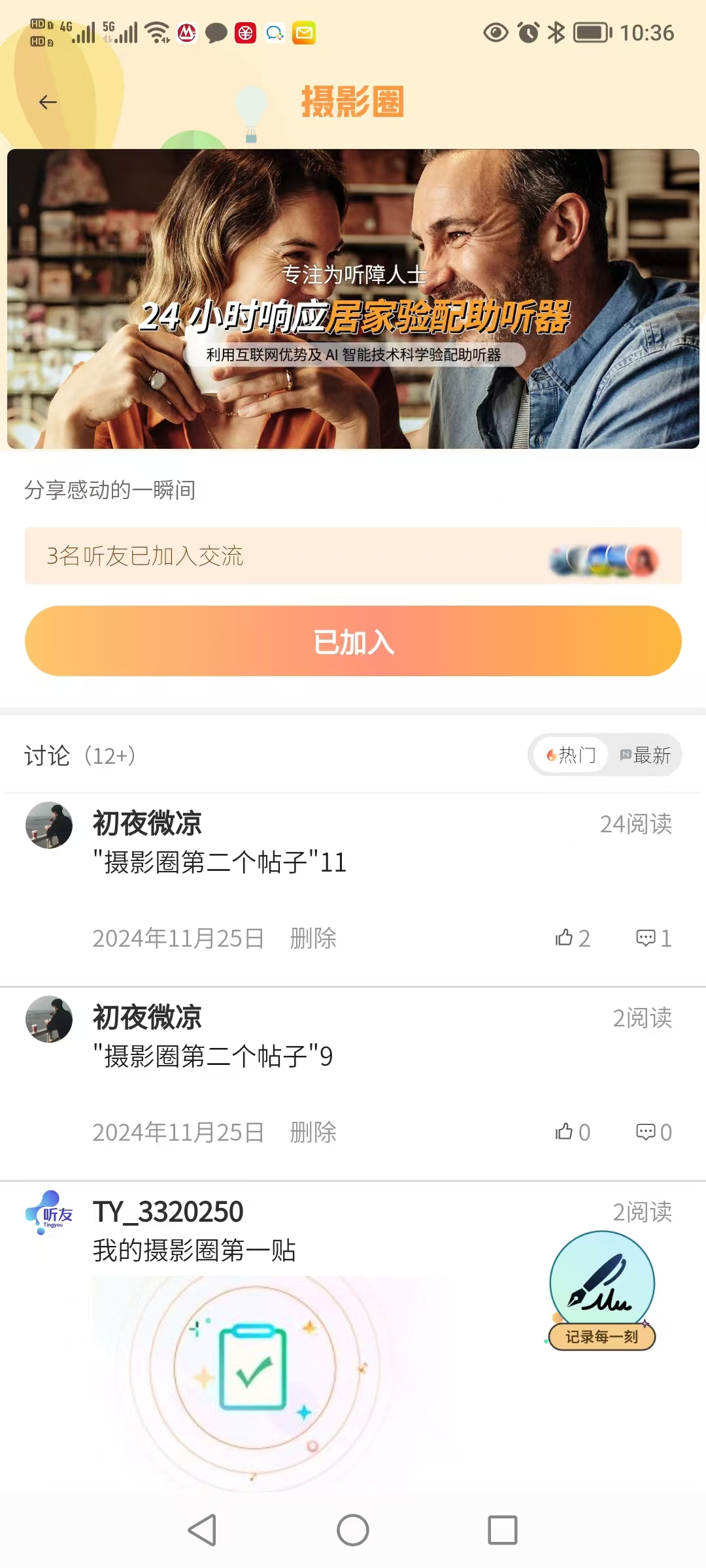Like the post "摄影圈第二个帖子"9
This screenshot has width=706, height=1568.
pos(572,1132)
